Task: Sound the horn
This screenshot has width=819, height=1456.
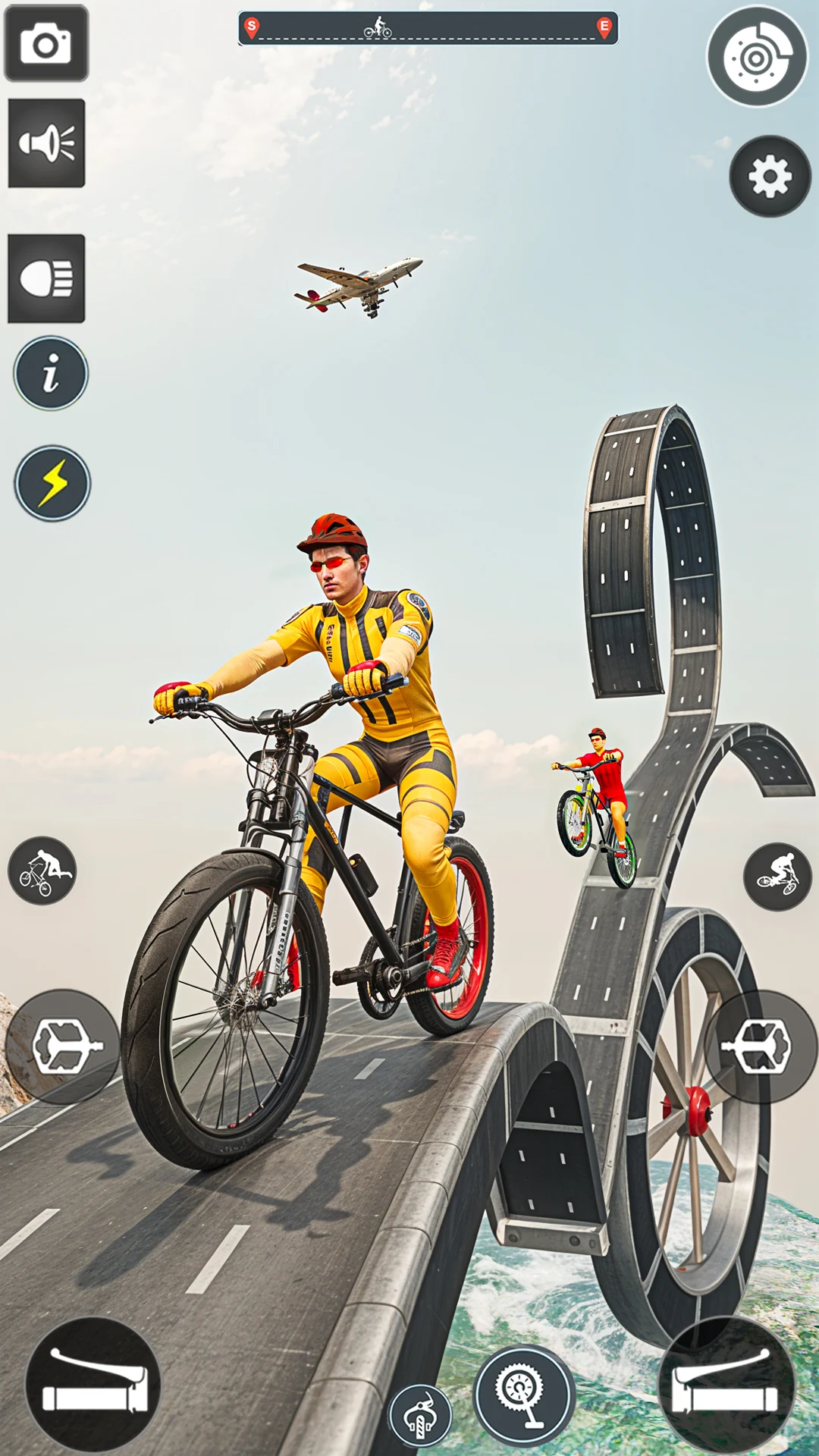Action: pyautogui.click(x=46, y=143)
